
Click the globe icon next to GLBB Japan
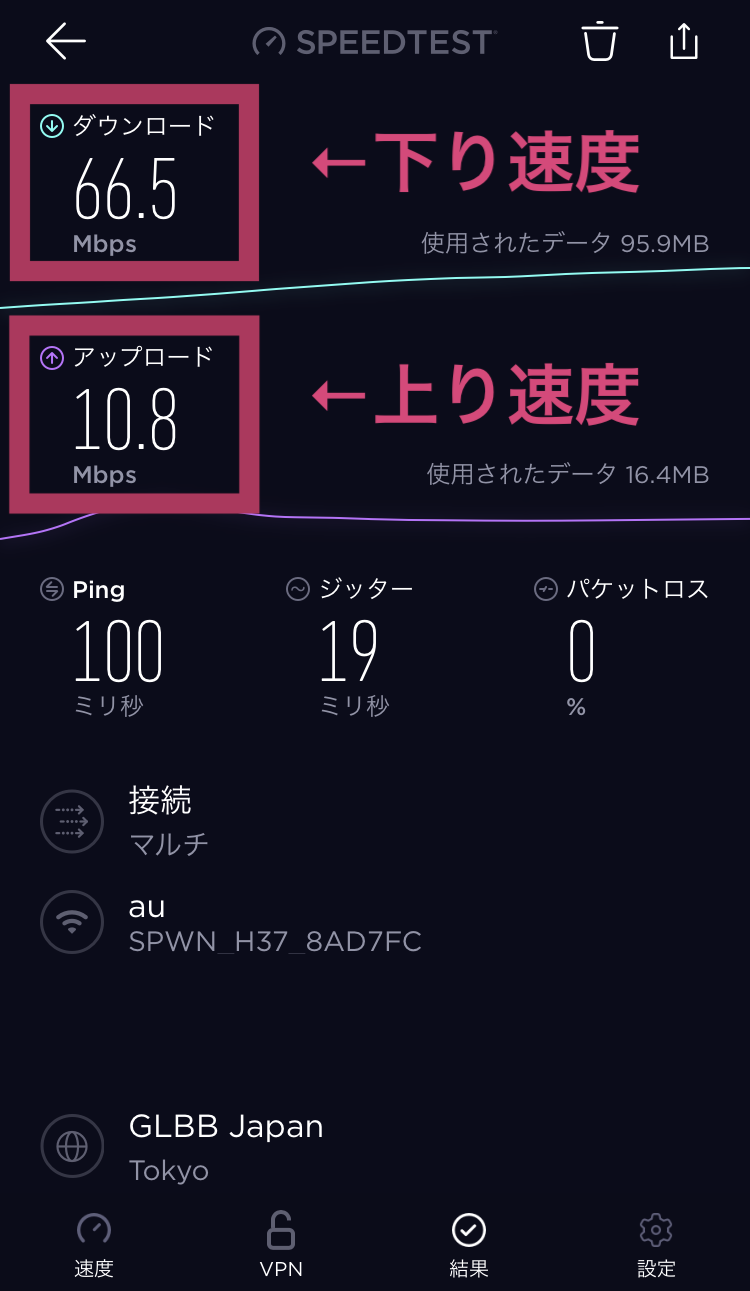point(71,1146)
